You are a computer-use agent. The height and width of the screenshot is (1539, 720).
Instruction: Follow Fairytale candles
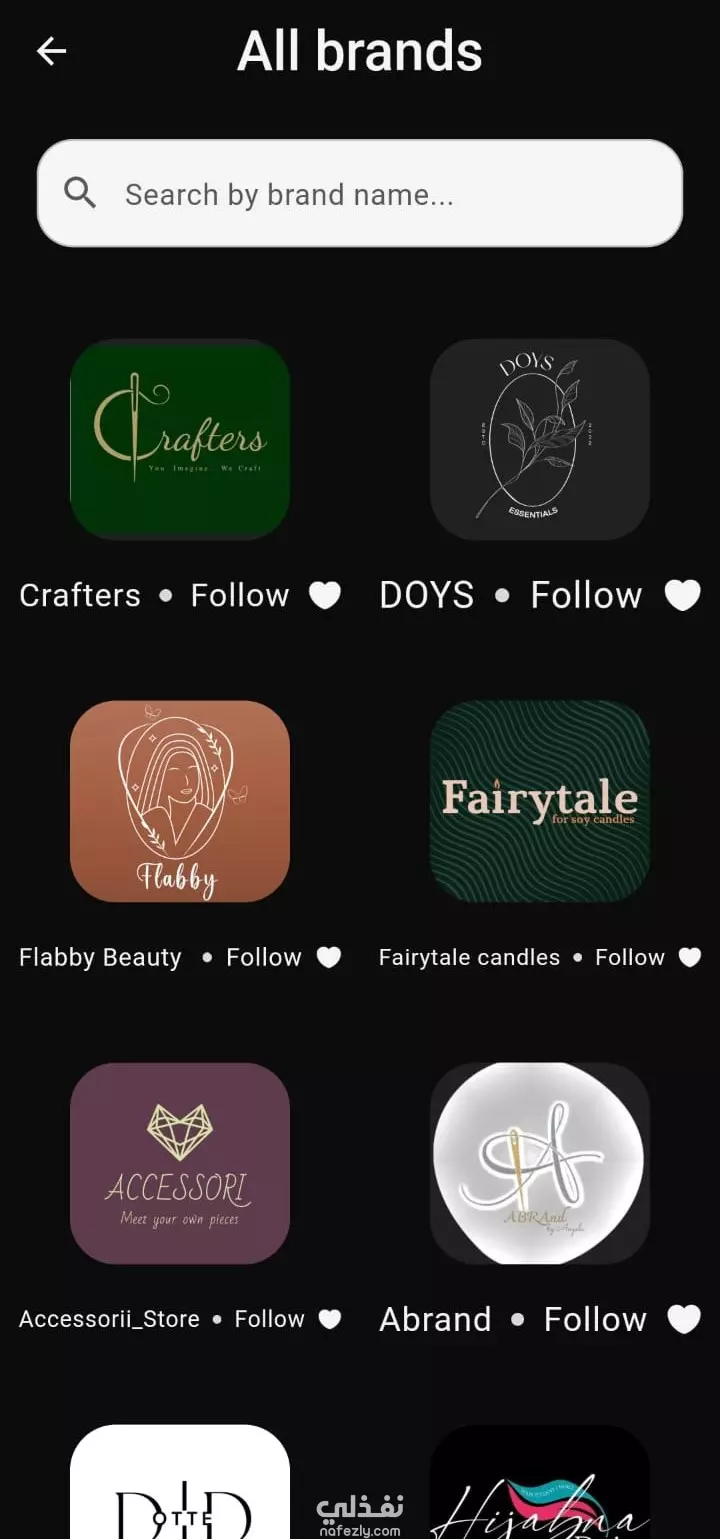coord(630,957)
